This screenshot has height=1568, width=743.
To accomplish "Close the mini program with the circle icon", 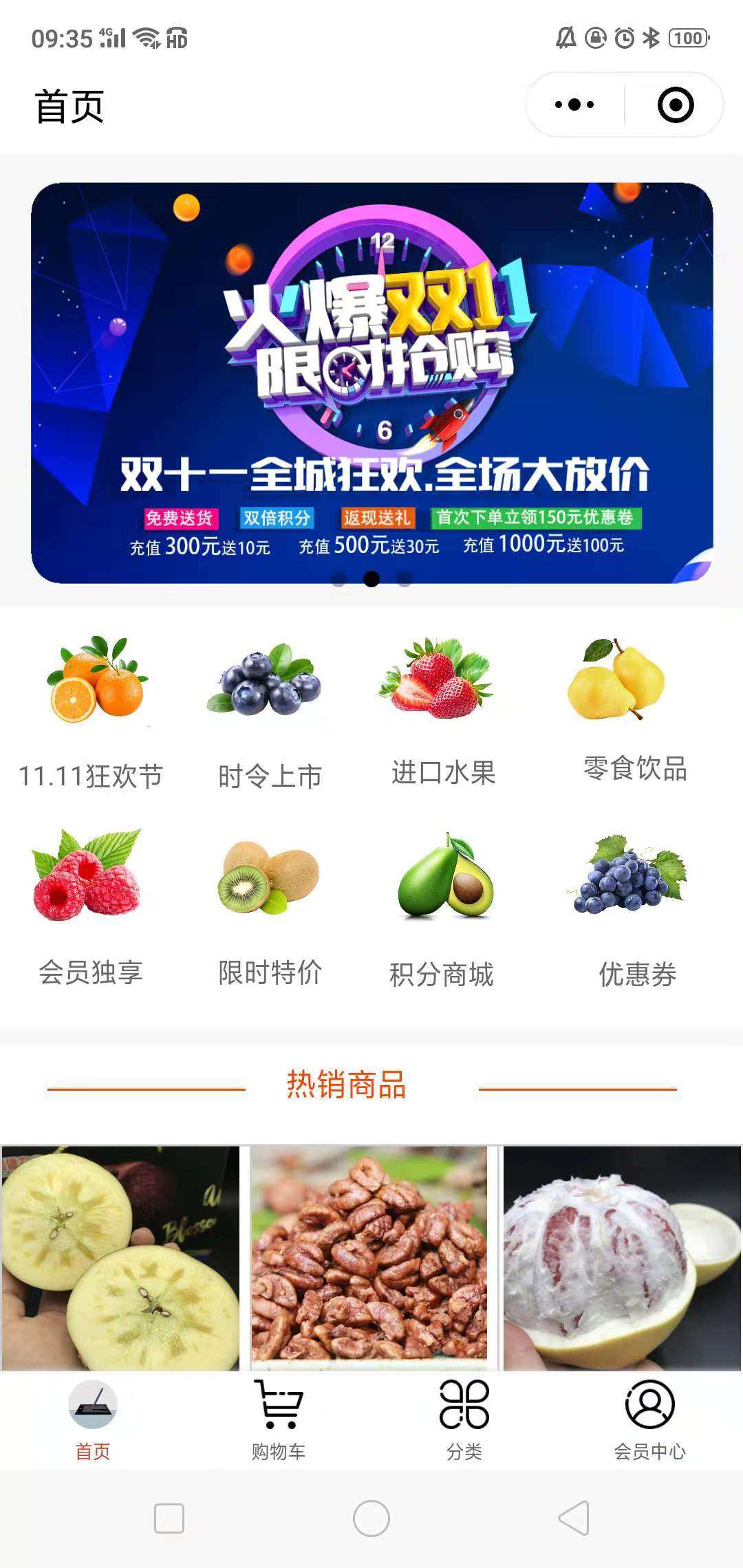I will 675,105.
